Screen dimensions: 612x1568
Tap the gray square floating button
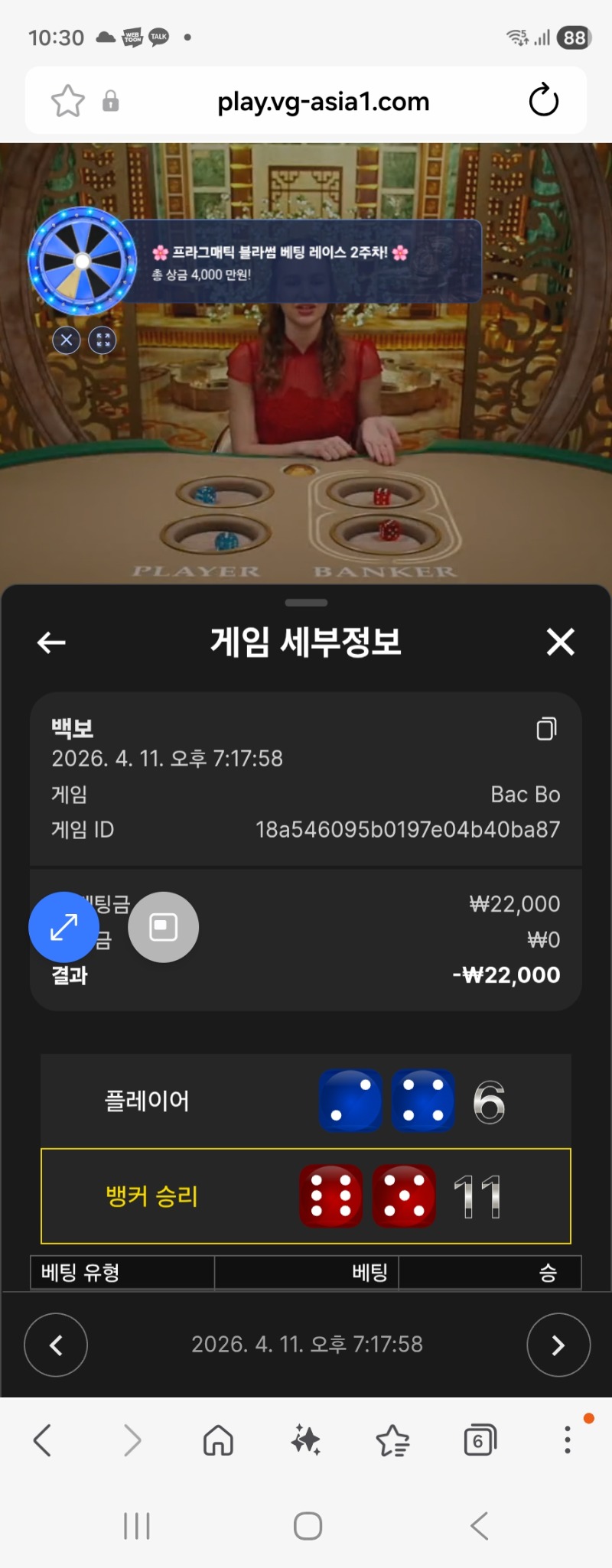coord(163,927)
